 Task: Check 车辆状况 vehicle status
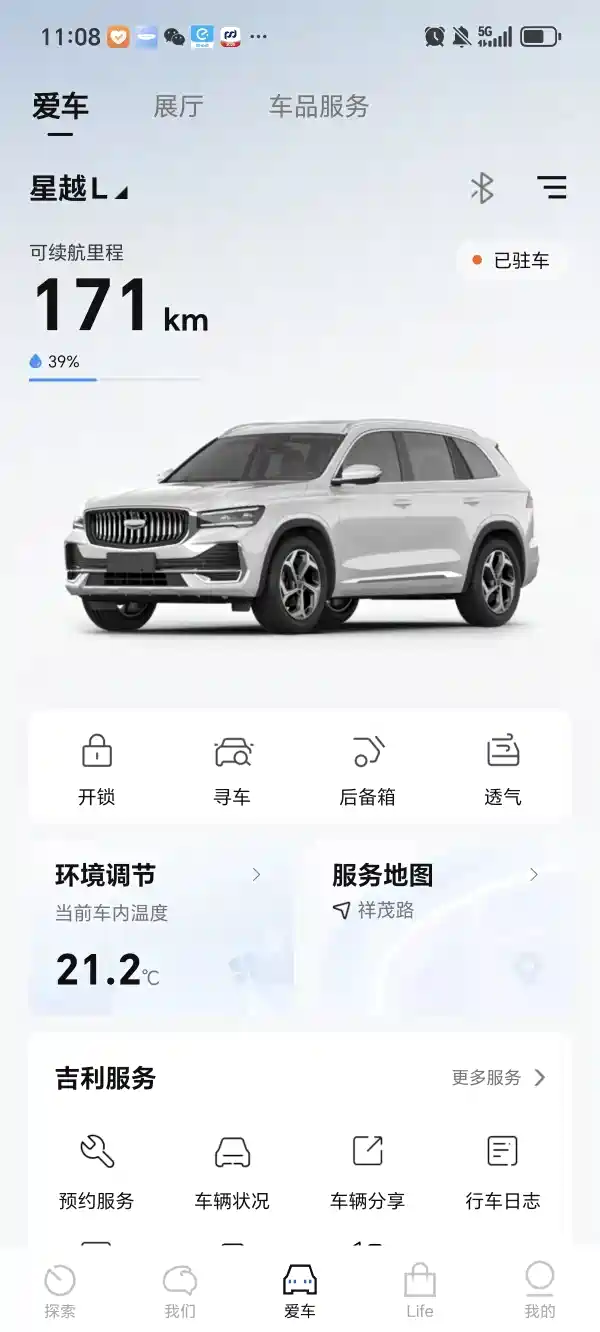point(232,1172)
